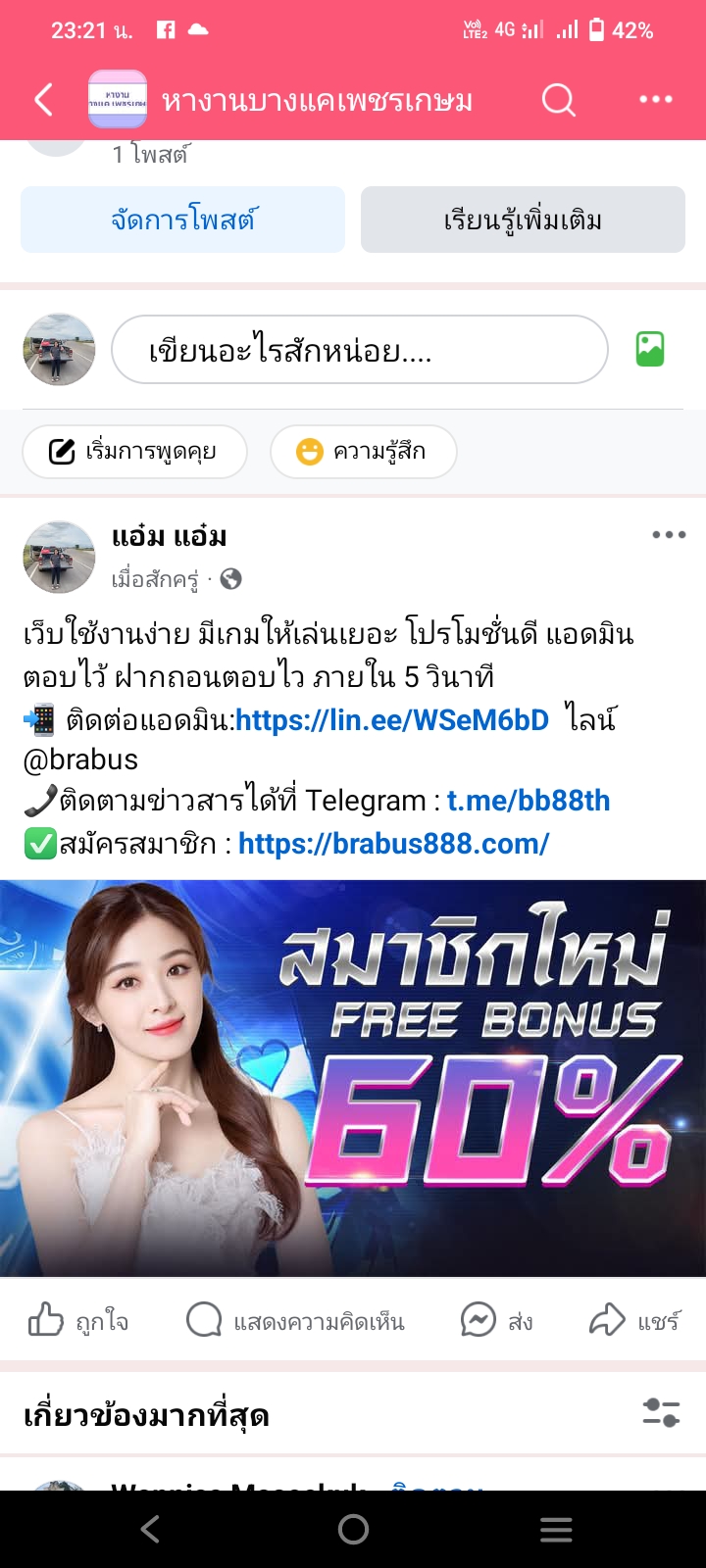Open the t.me/bb88th Telegram link

(x=529, y=801)
